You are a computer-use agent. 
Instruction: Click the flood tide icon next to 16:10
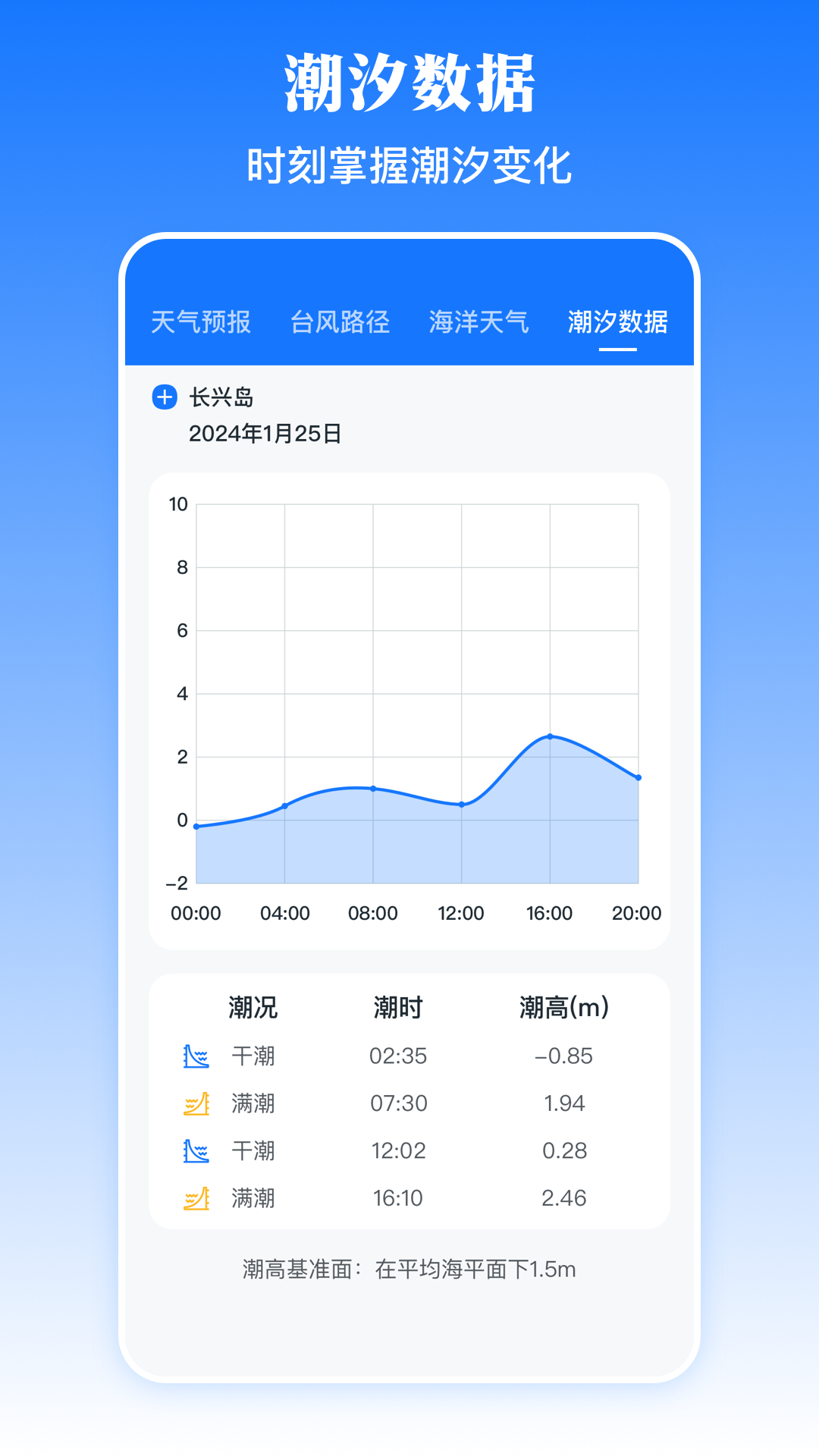coord(197,1198)
